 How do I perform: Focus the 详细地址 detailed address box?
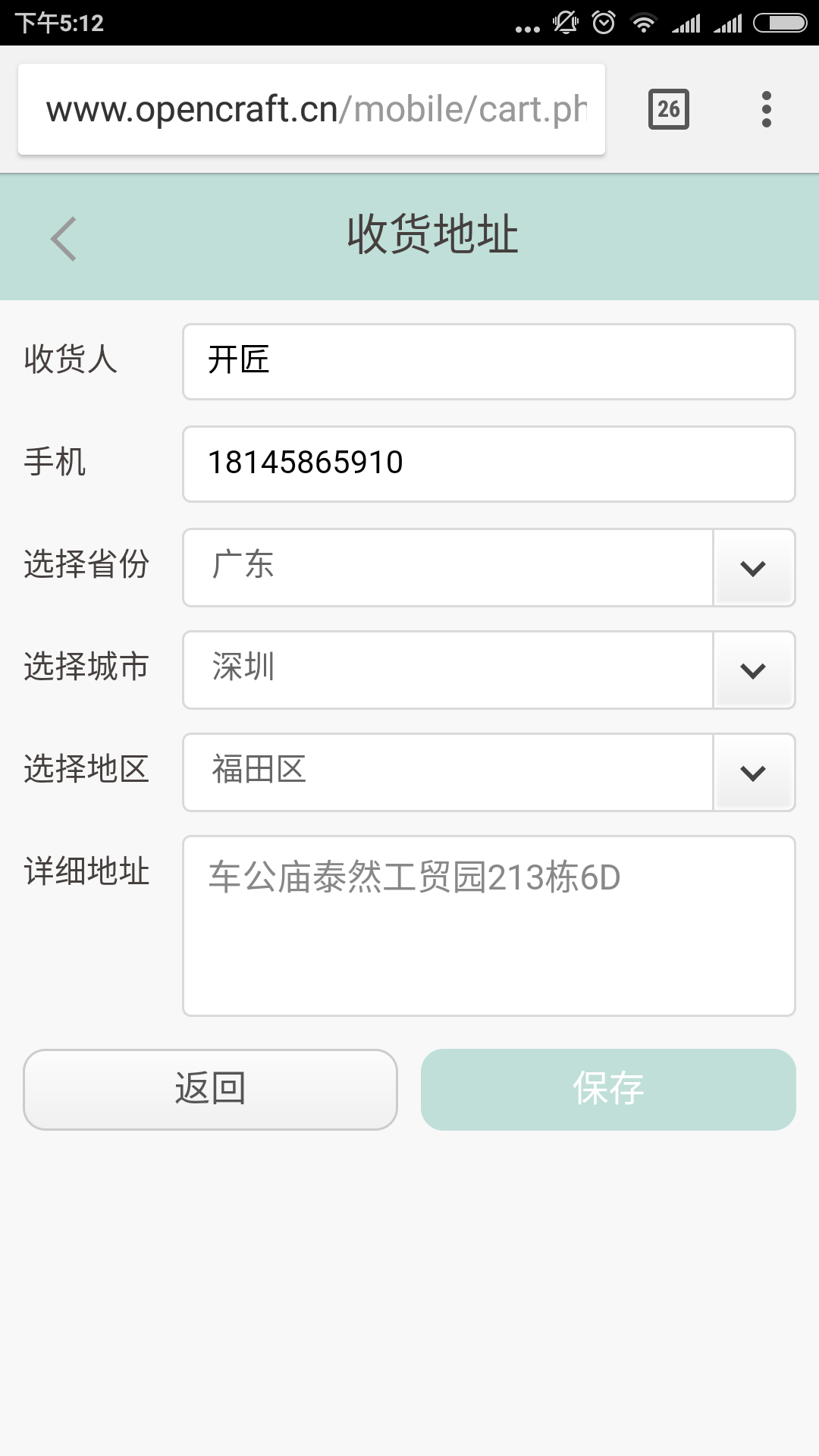point(489,926)
